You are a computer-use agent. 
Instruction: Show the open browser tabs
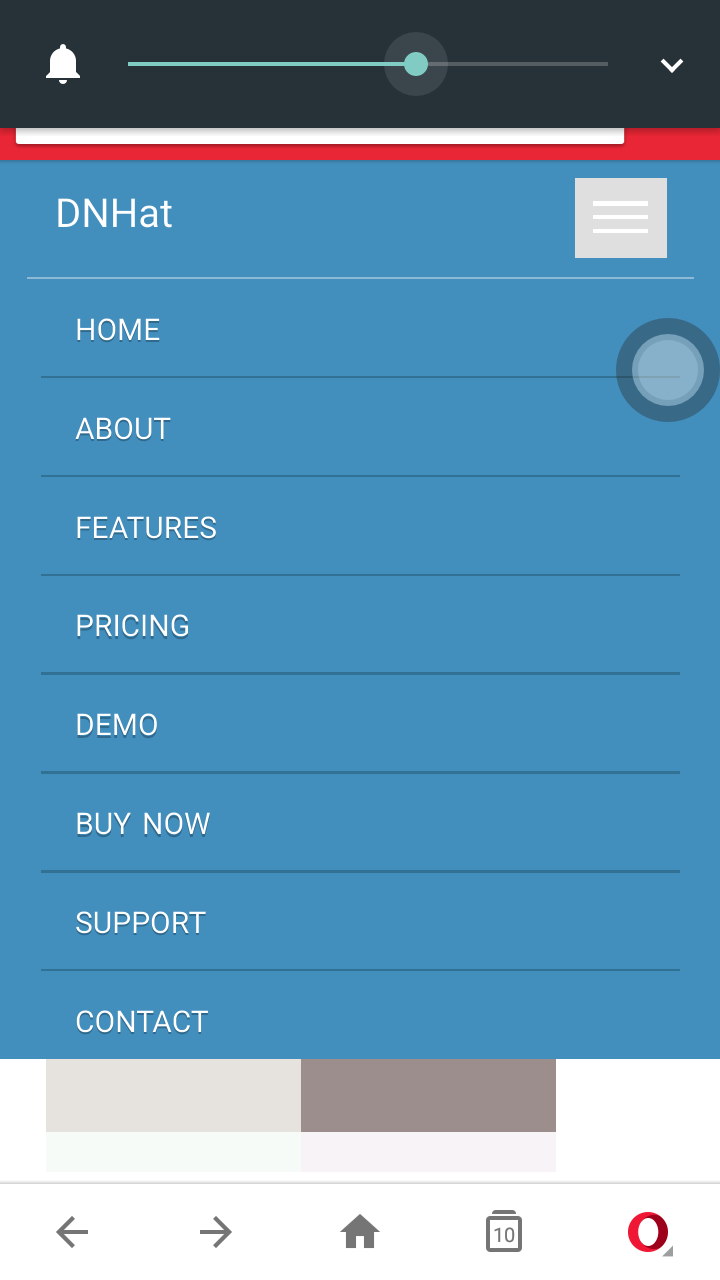point(504,1232)
